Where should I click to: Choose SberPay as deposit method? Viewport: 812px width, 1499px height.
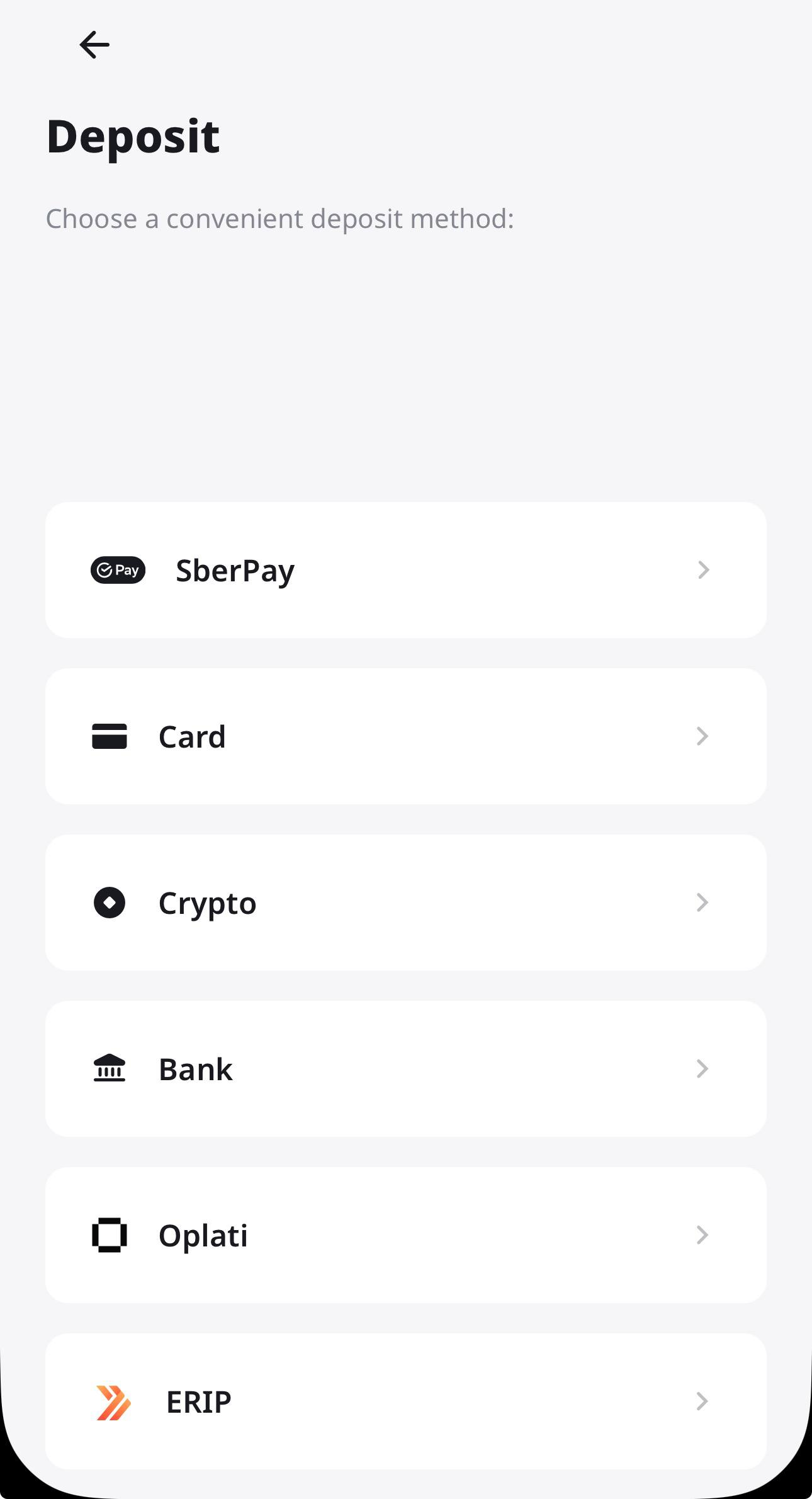pyautogui.click(x=405, y=570)
